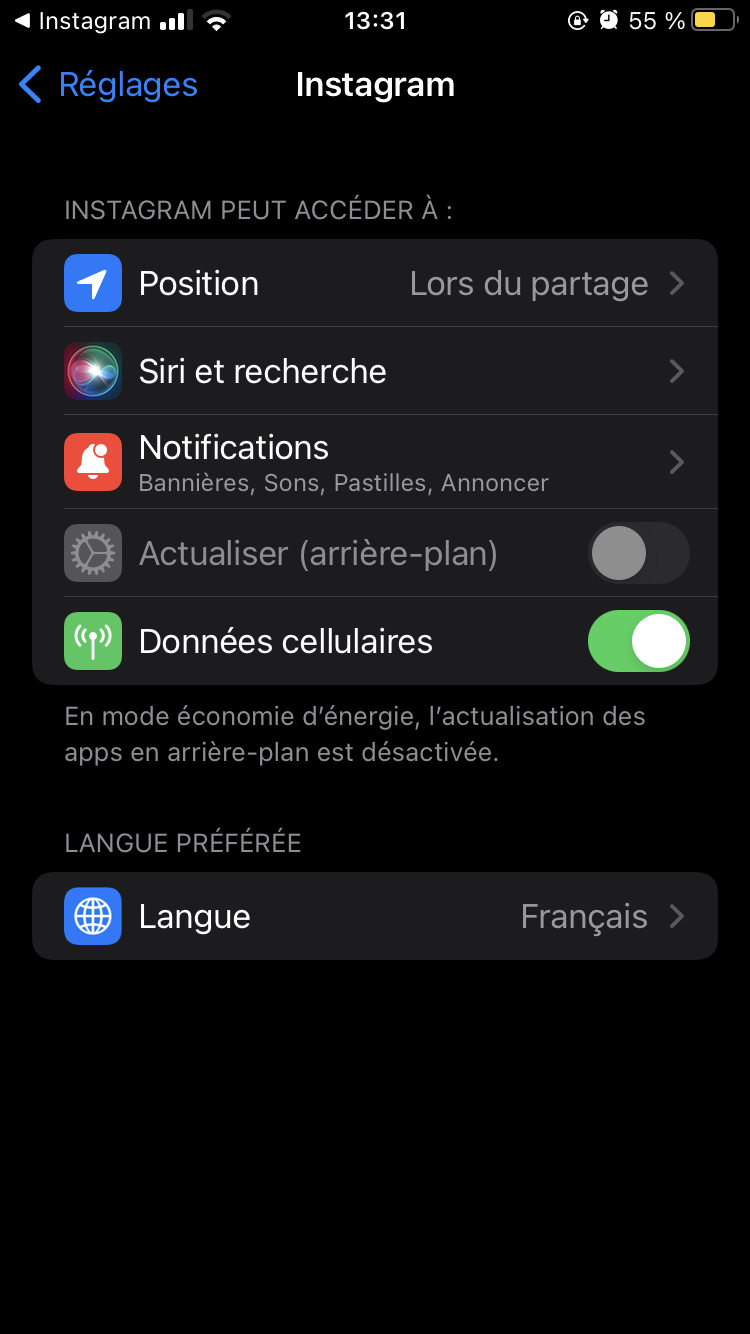Open Instagram Notifications settings
The height and width of the screenshot is (1334, 750).
coord(375,462)
